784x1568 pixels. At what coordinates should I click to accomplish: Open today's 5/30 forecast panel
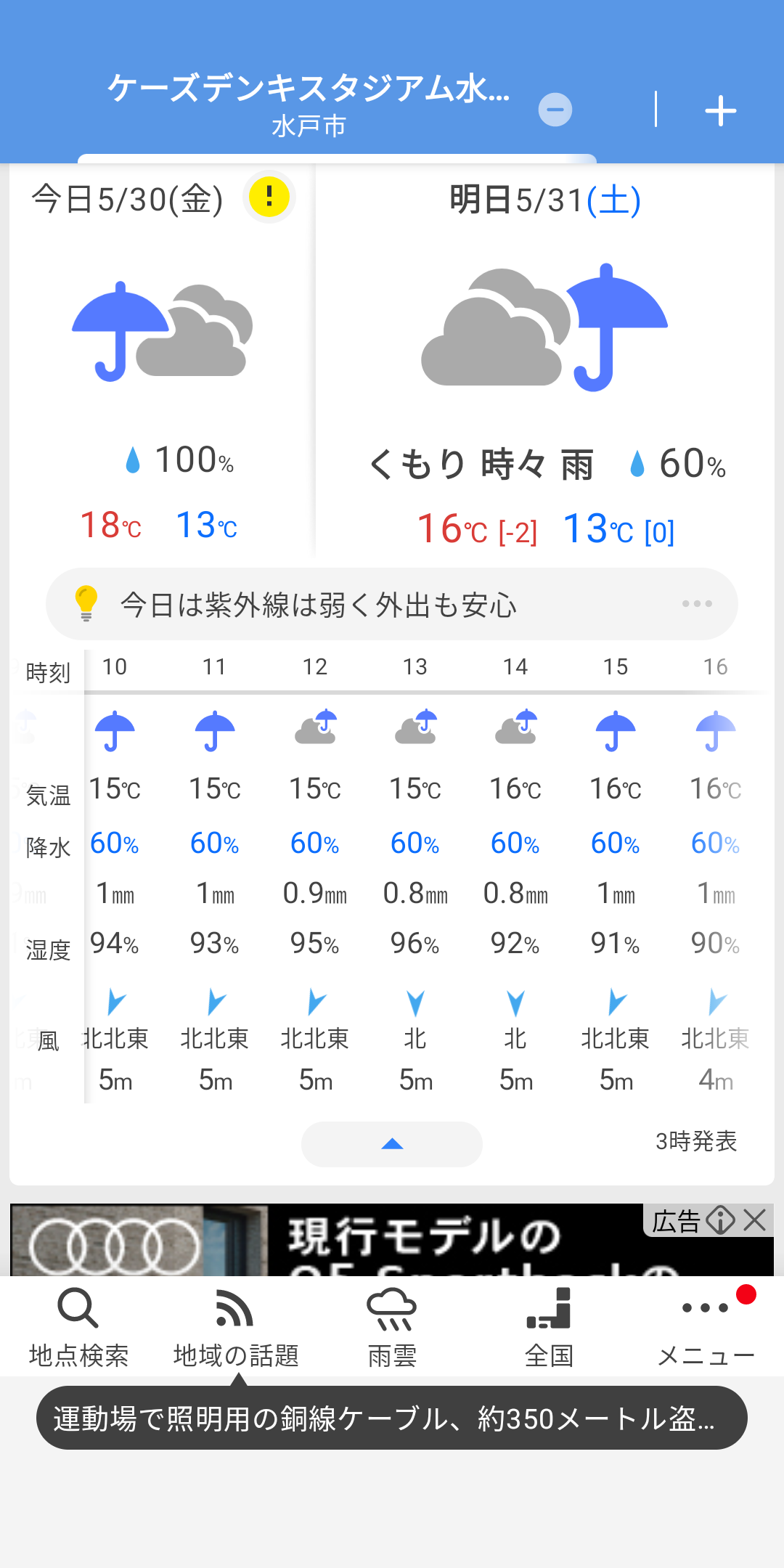(162, 360)
